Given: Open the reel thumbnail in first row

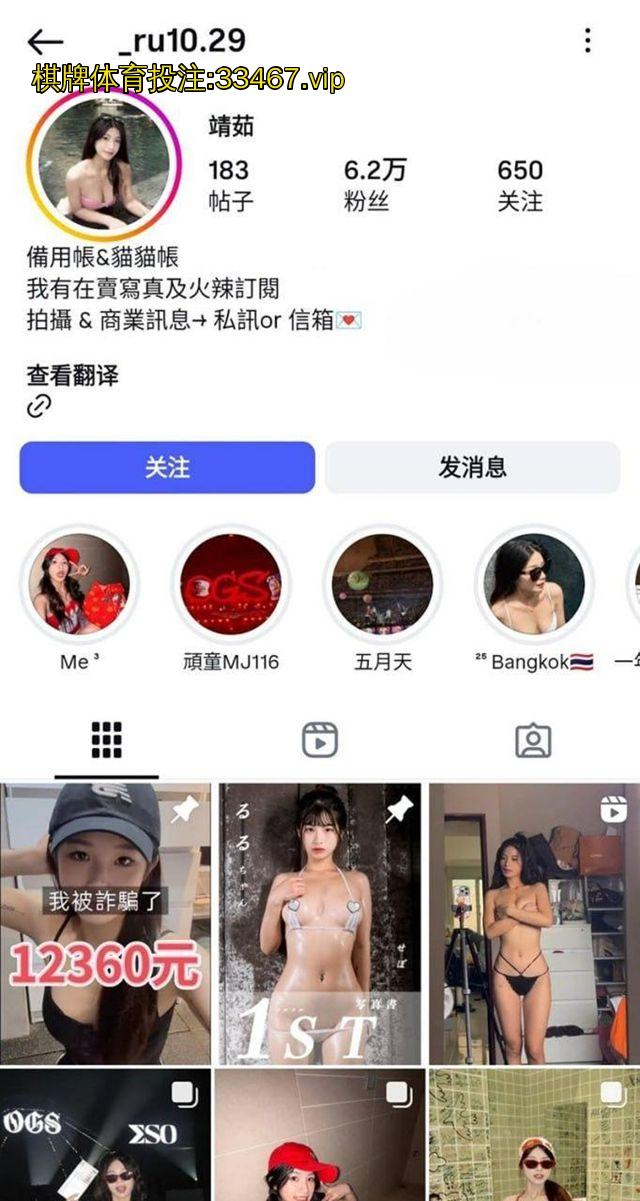Looking at the screenshot, I should (534, 923).
